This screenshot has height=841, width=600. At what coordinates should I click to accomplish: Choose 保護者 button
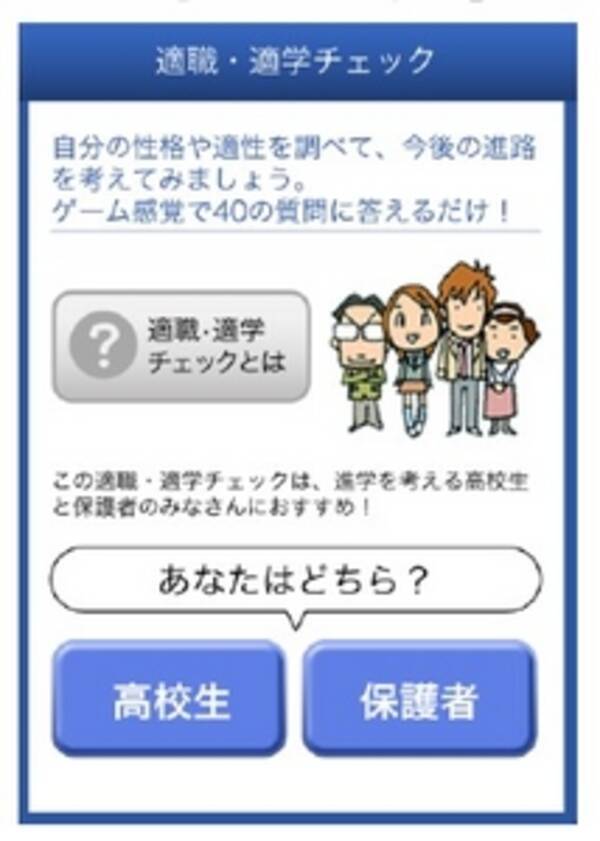pos(419,701)
